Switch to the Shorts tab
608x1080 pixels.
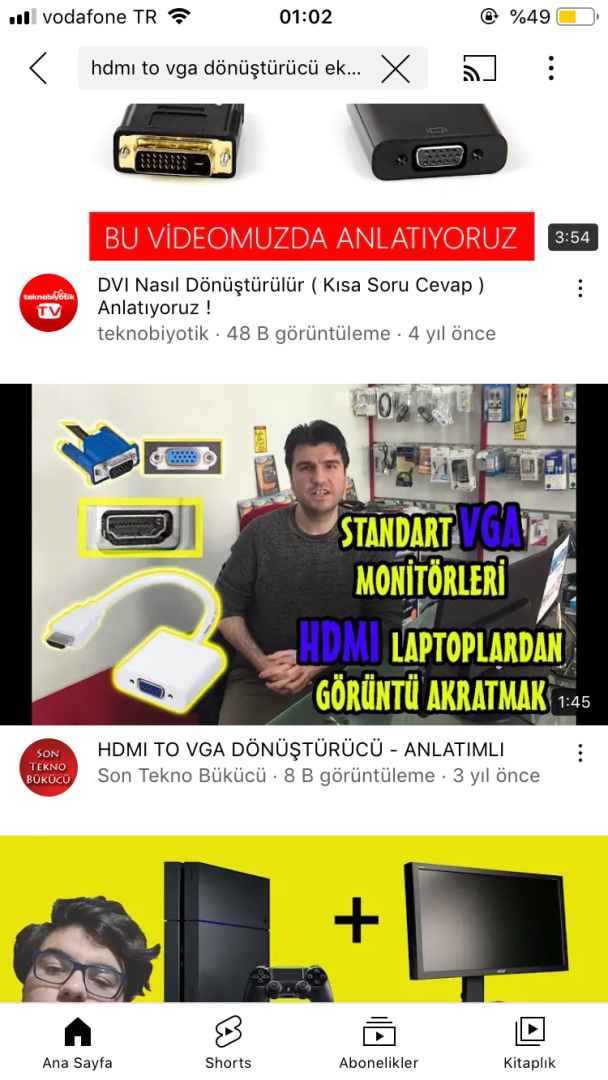[x=228, y=1043]
